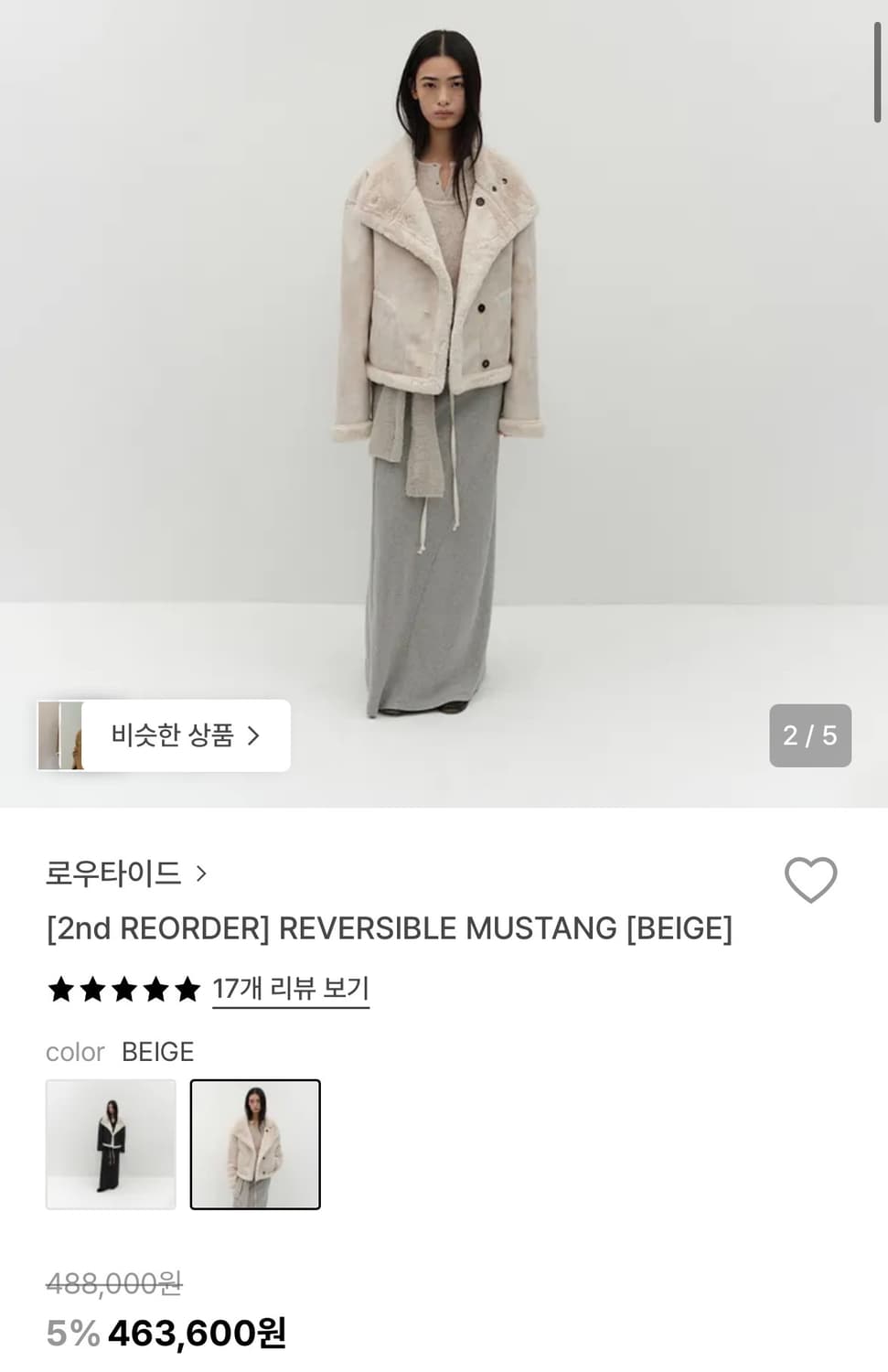The width and height of the screenshot is (888, 1372).
Task: Click the strikethrough original price 488,000원
Action: coord(112,1283)
